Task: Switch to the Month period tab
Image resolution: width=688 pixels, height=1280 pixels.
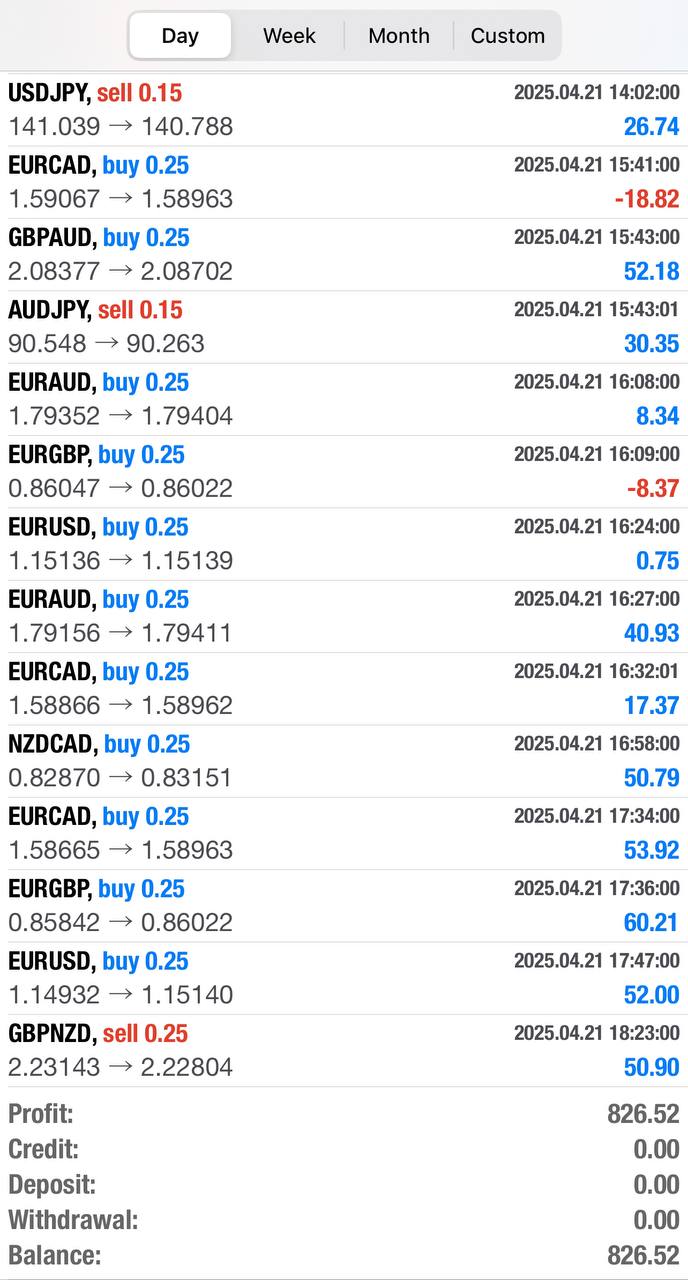Action: [399, 36]
